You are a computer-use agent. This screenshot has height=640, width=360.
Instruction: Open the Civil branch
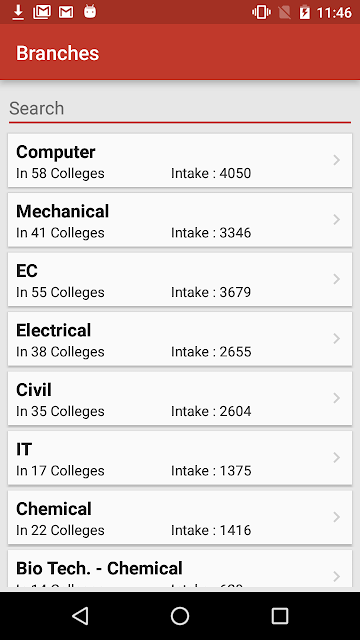pyautogui.click(x=180, y=399)
